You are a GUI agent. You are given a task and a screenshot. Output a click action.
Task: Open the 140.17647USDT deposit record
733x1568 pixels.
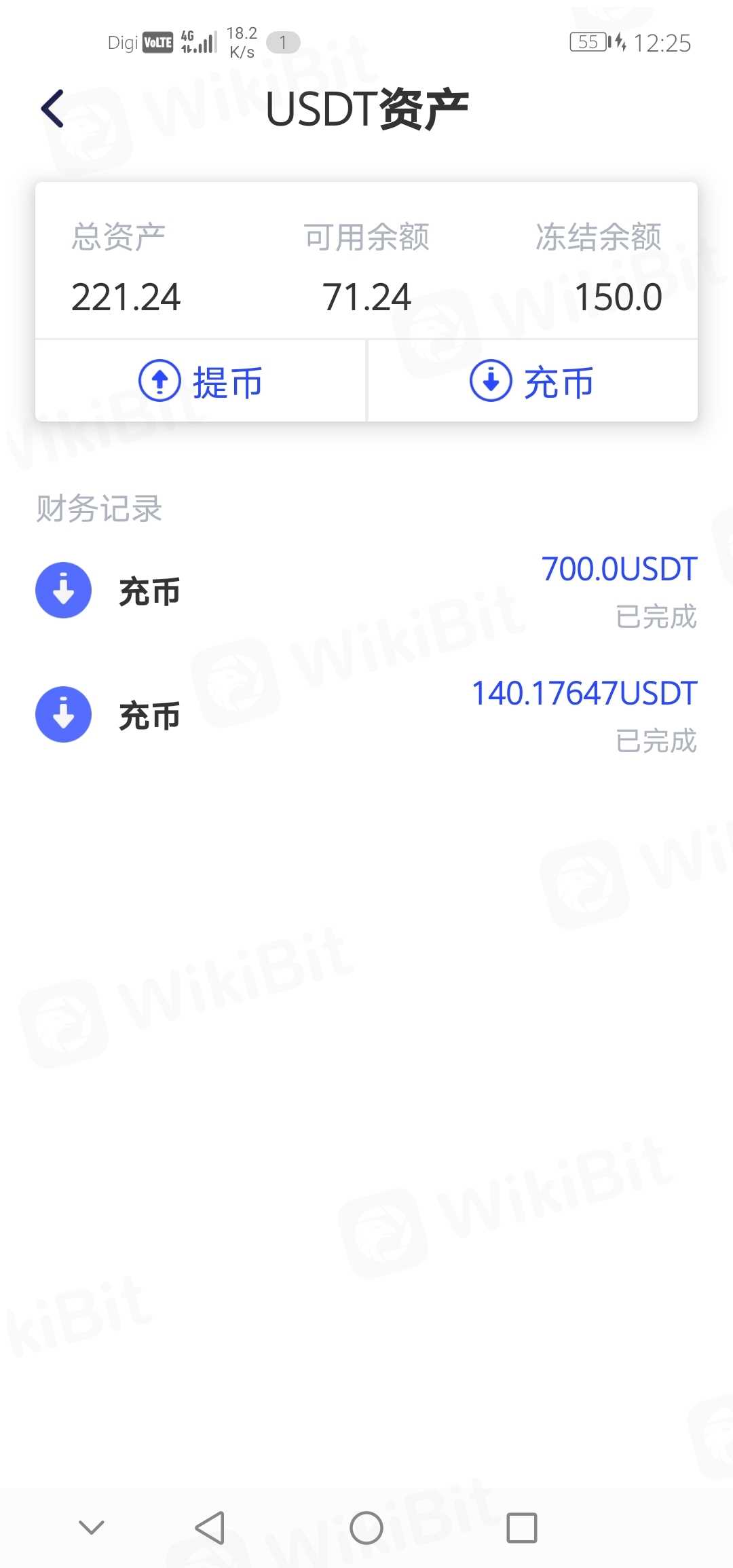(x=366, y=715)
